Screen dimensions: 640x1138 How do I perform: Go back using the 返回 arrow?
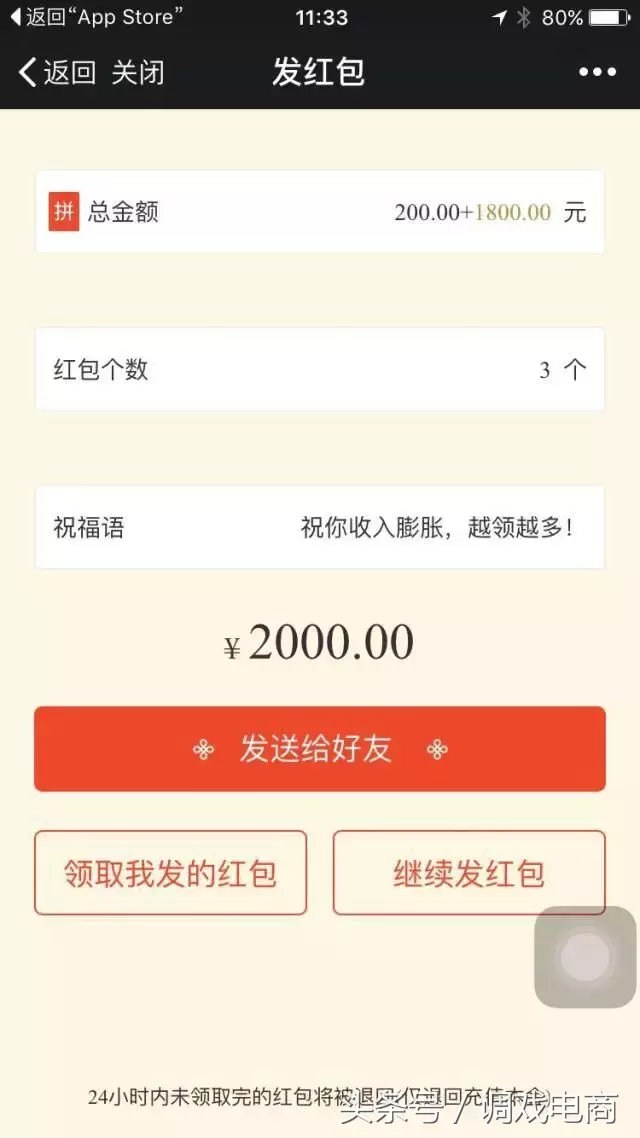[x=57, y=72]
